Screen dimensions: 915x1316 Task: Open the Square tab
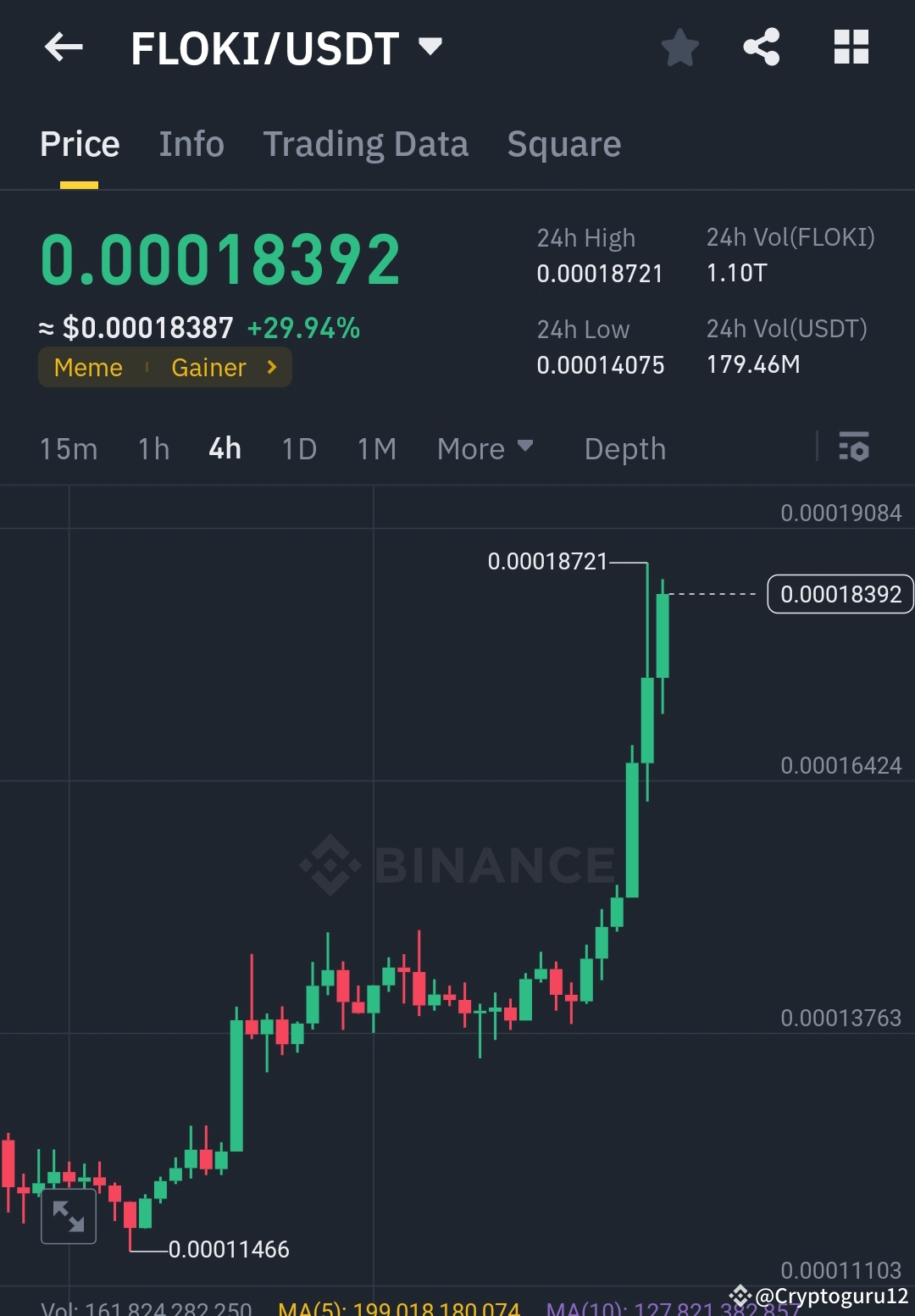[563, 143]
